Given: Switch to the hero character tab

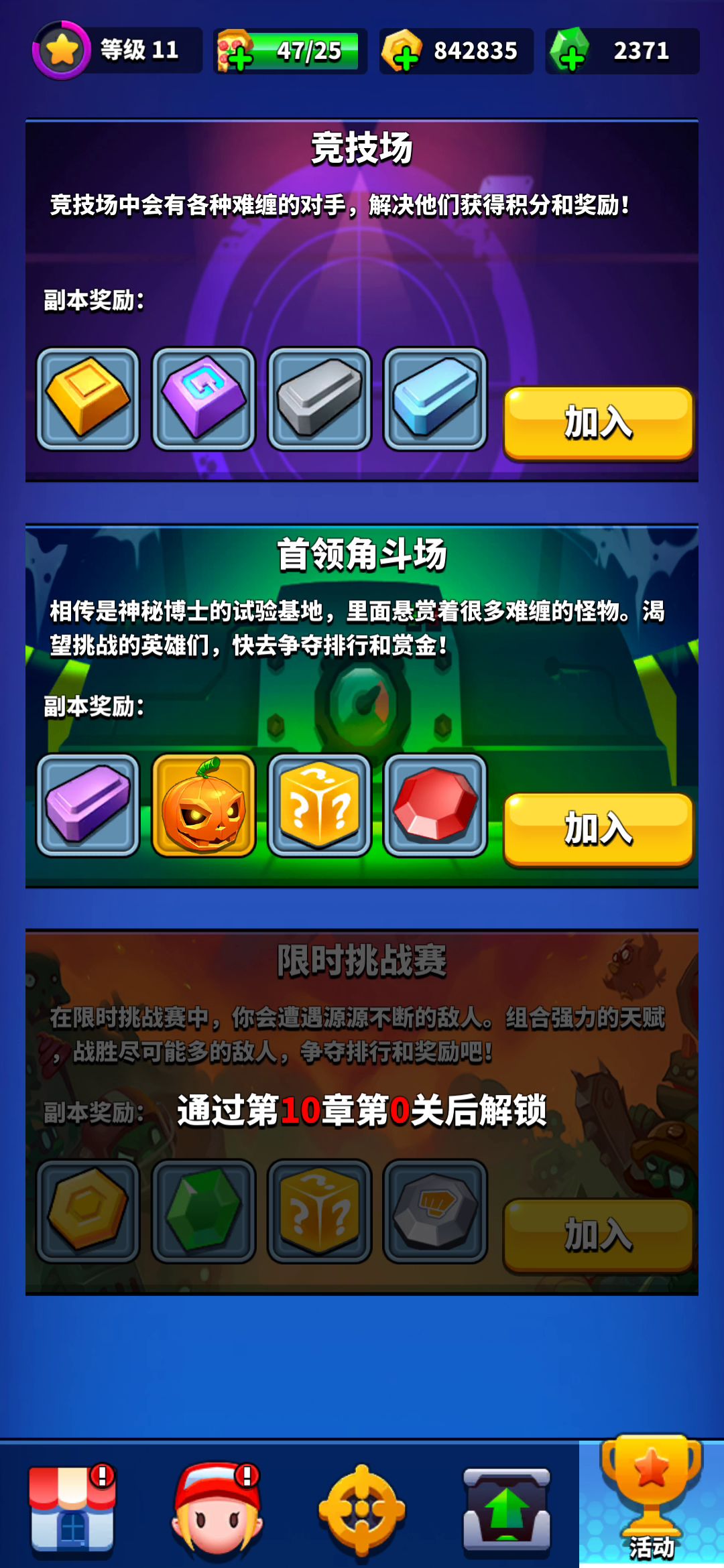Looking at the screenshot, I should pos(217,1508).
